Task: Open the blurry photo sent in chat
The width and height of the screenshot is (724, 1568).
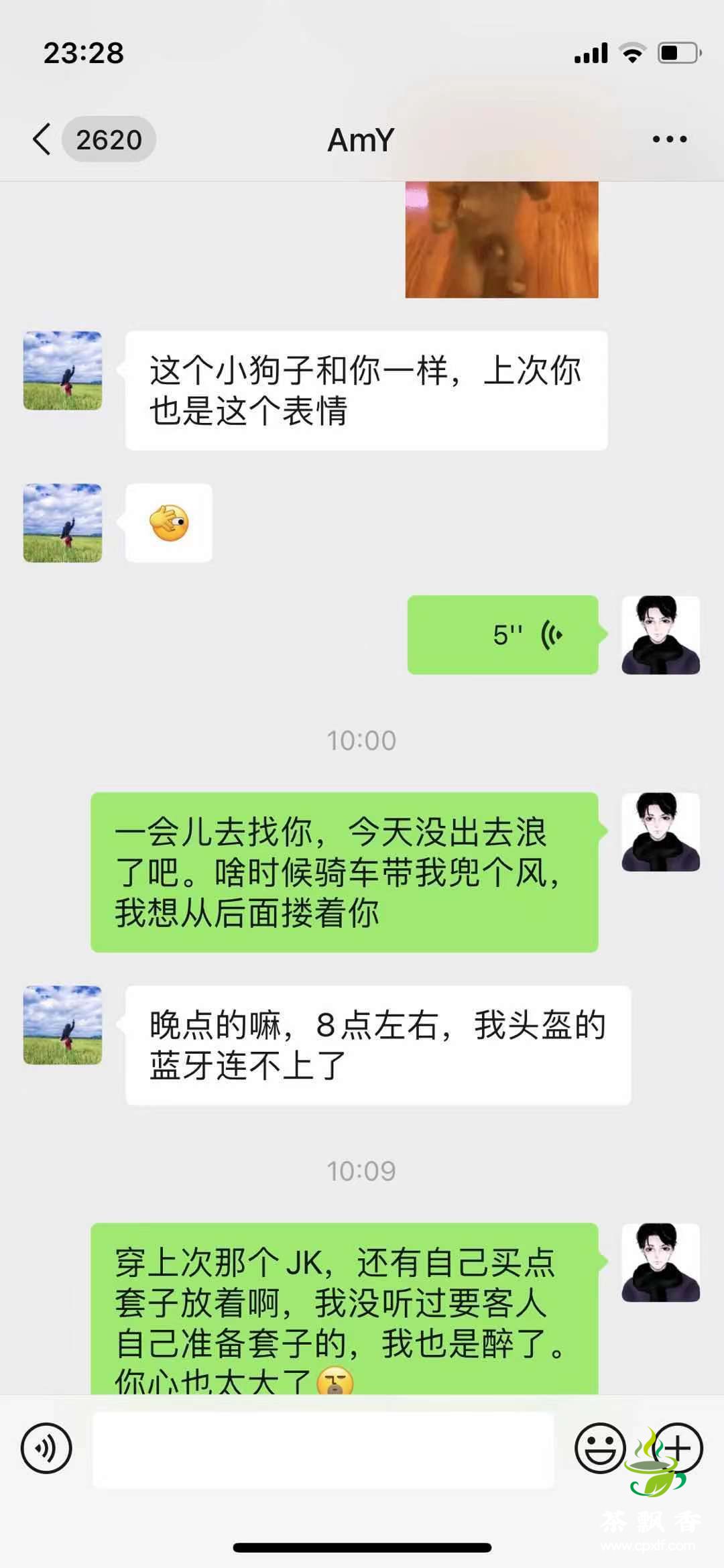Action: [x=501, y=239]
